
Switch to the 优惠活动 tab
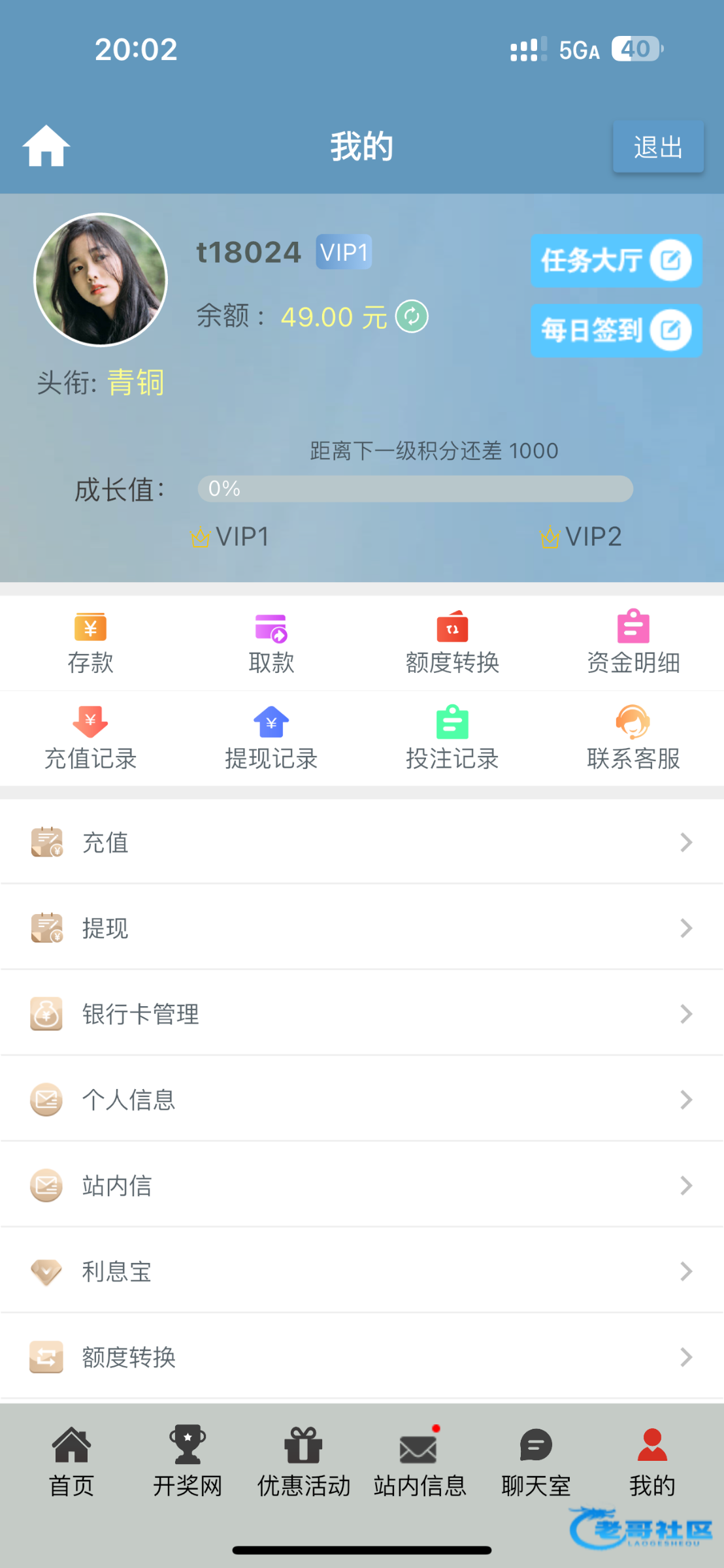304,1462
